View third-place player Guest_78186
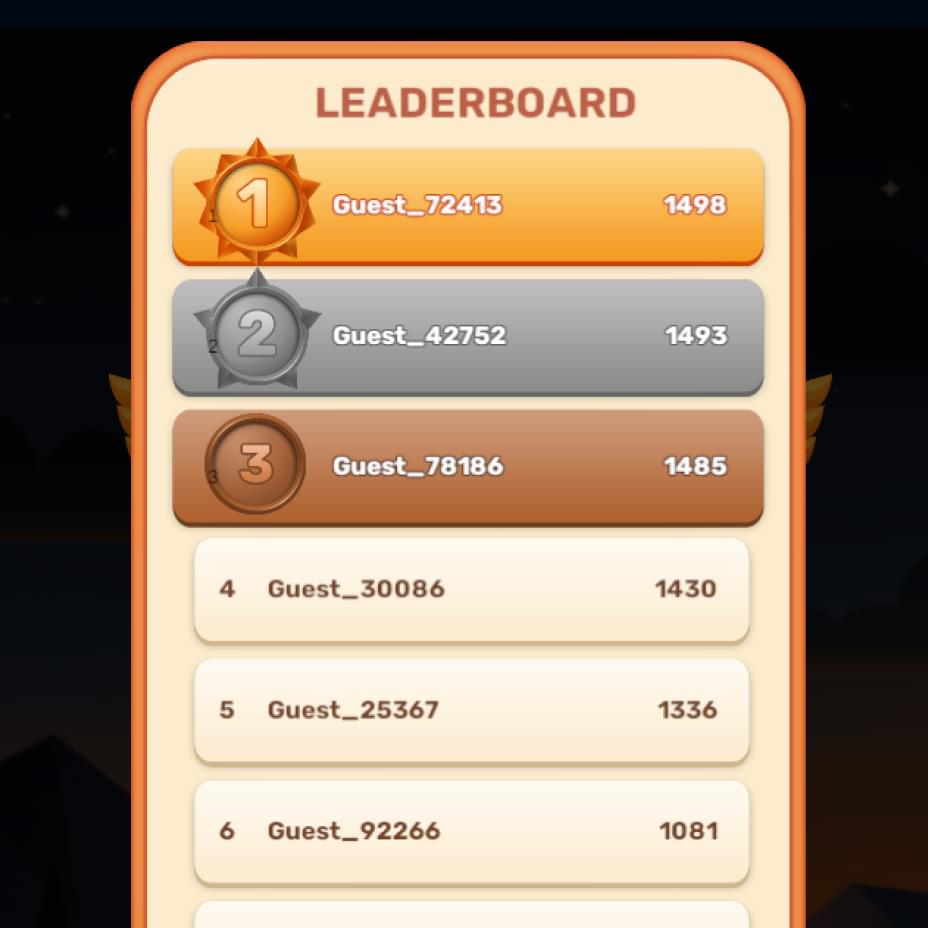 tap(468, 466)
